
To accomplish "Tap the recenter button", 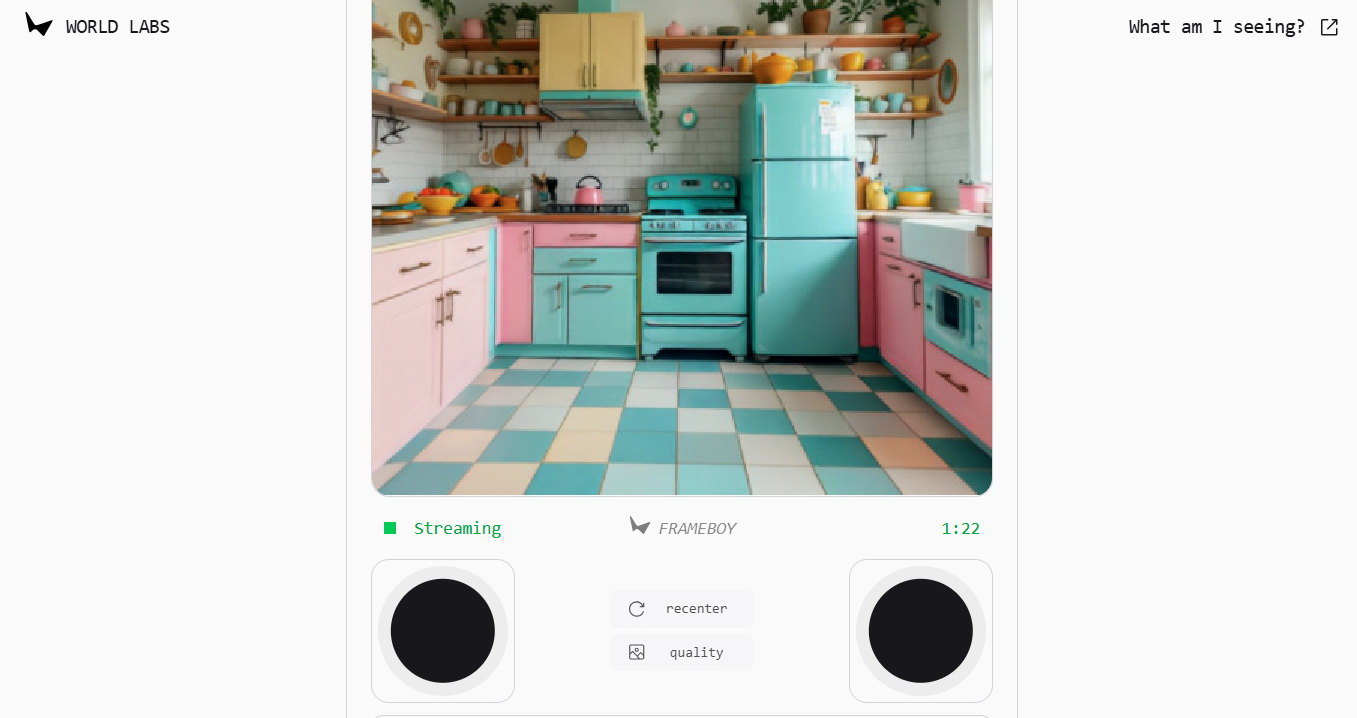I will 682,609.
